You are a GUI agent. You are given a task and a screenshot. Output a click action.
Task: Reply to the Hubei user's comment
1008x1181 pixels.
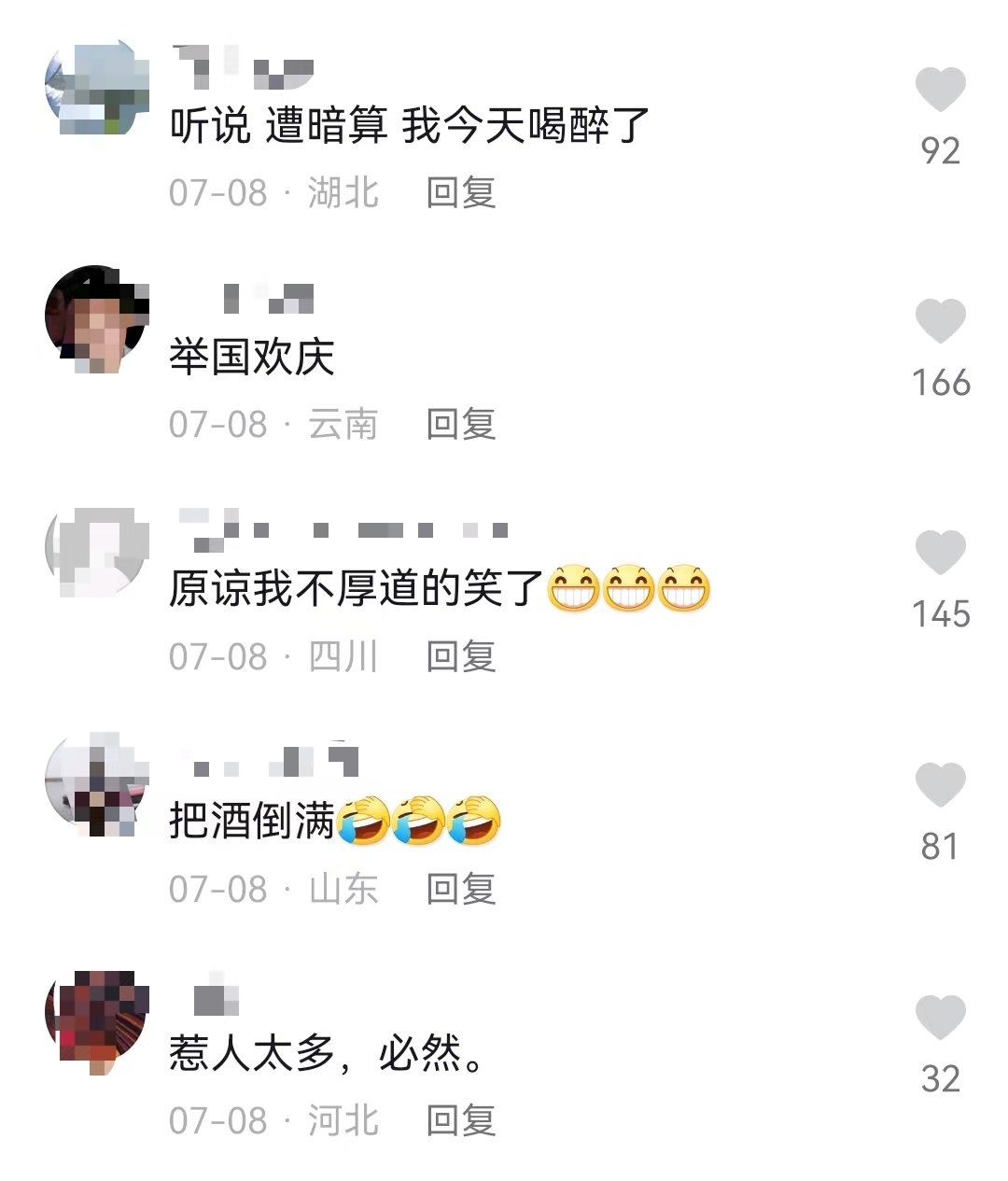click(458, 193)
